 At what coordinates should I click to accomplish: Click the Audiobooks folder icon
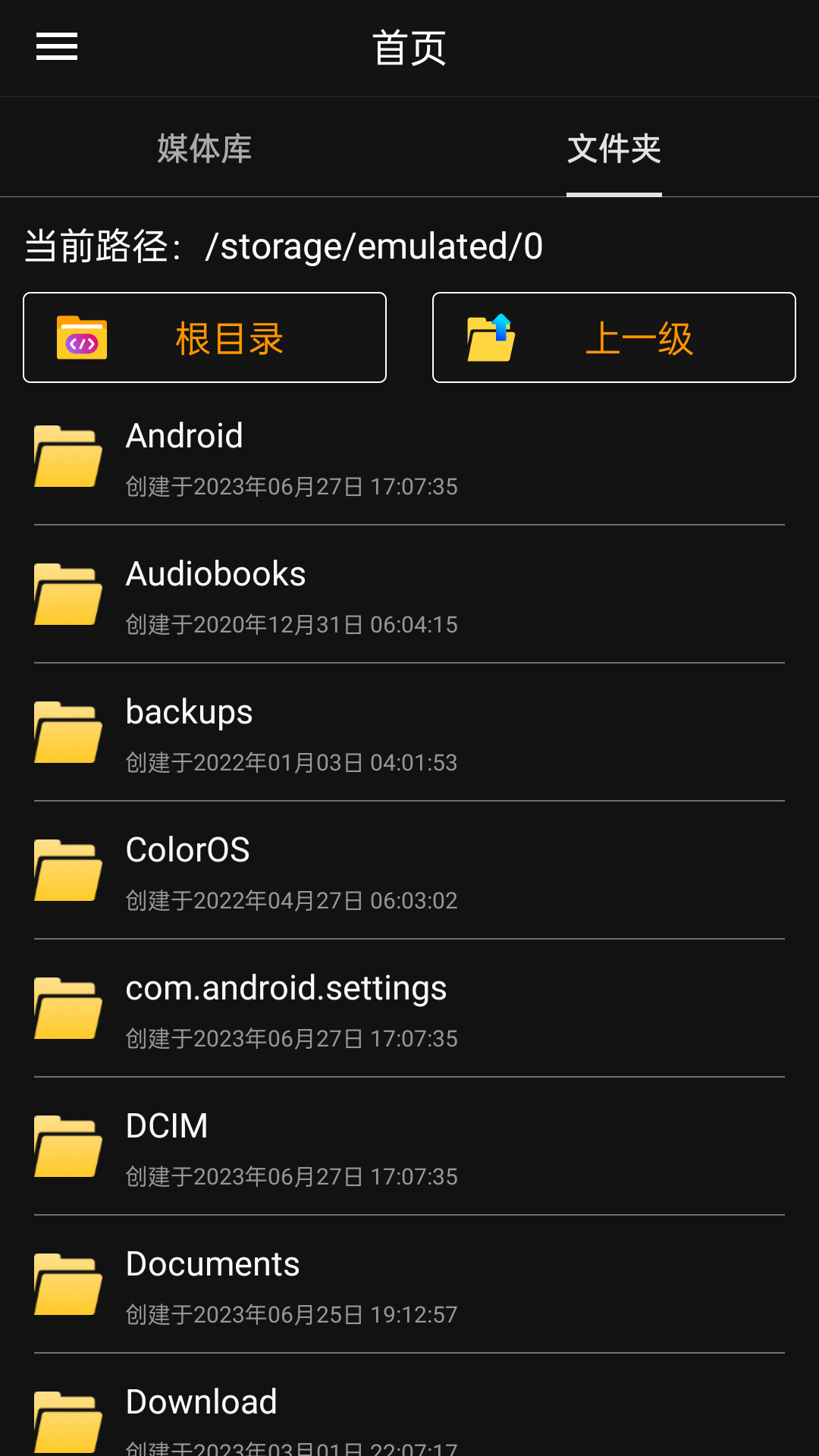point(67,594)
